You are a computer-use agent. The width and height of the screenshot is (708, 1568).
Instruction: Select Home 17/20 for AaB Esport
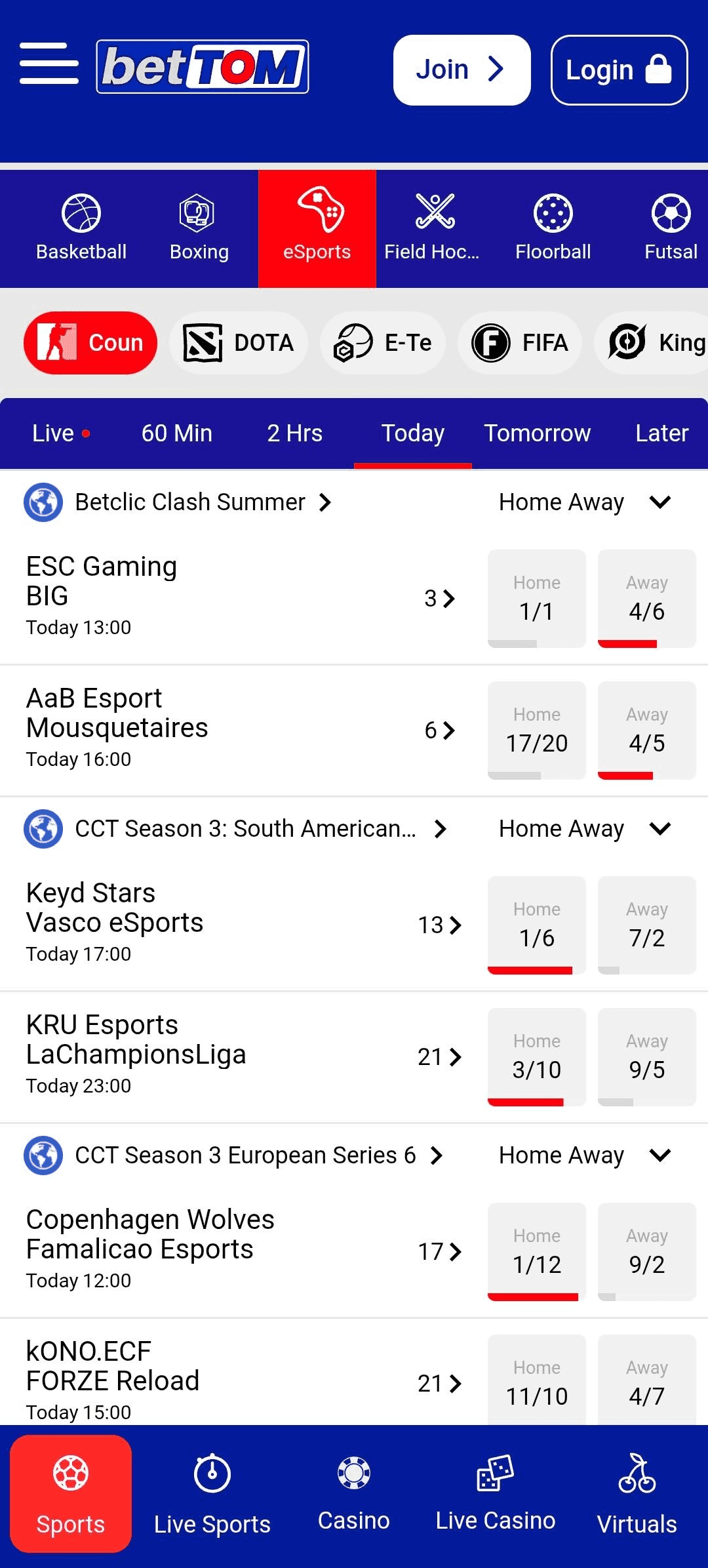tap(536, 731)
